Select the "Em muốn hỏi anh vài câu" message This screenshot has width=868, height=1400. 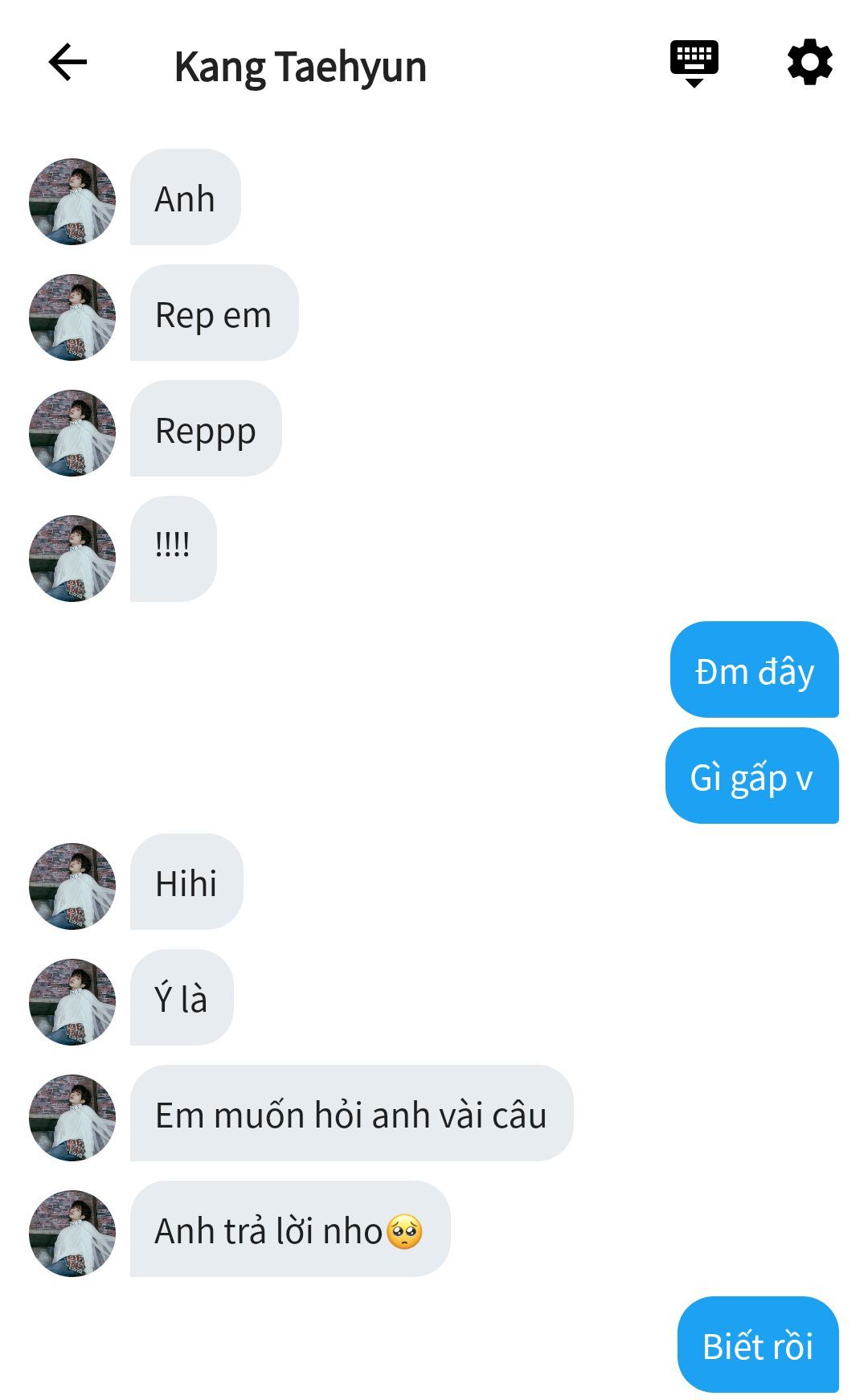(x=351, y=1113)
